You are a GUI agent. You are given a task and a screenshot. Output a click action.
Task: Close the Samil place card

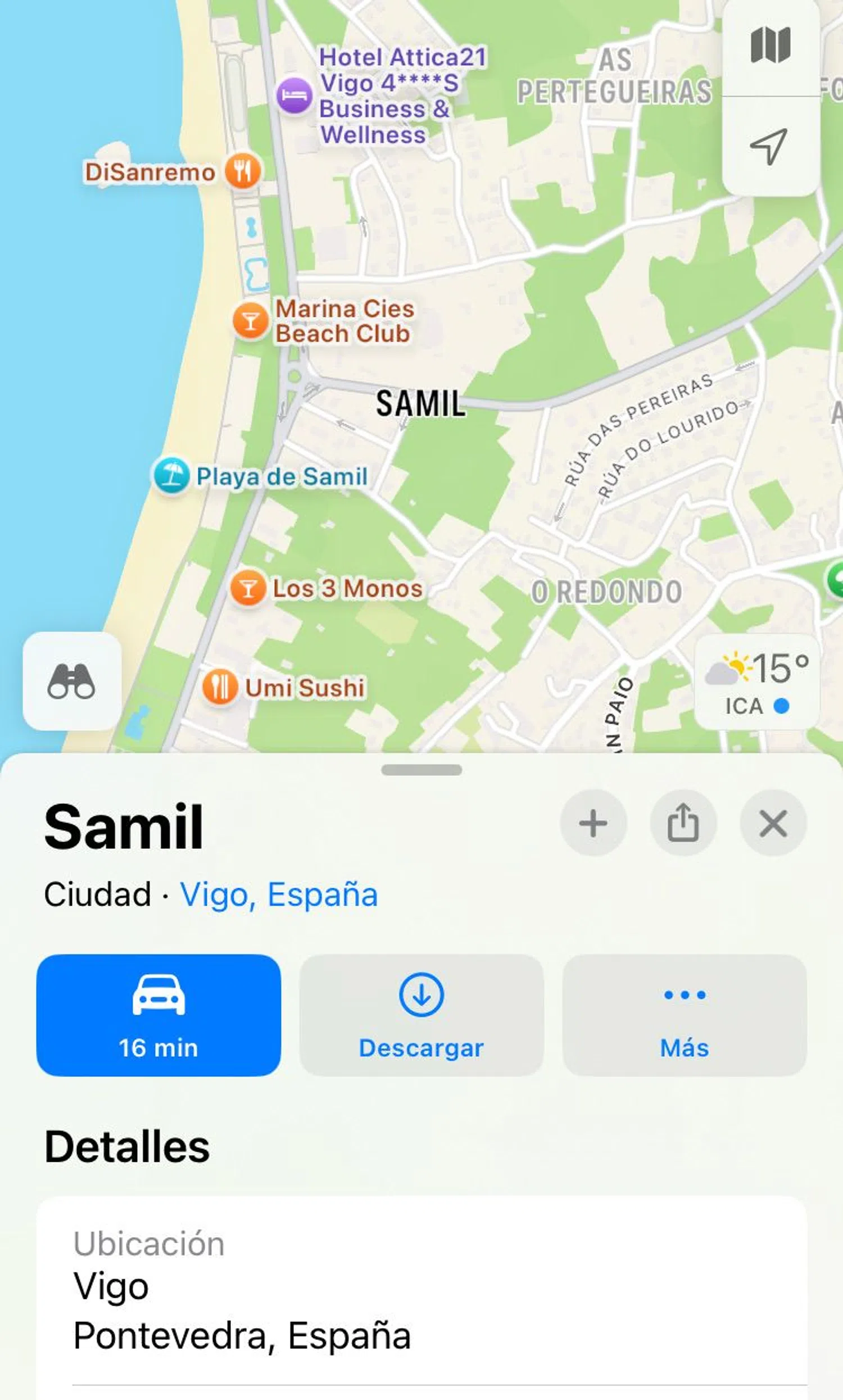click(x=773, y=822)
